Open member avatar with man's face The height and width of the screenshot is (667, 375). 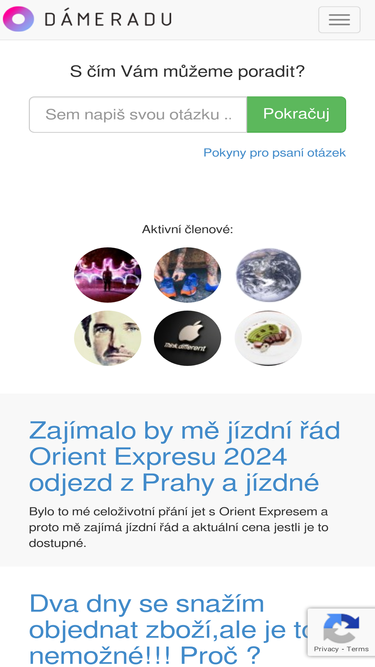click(x=108, y=338)
